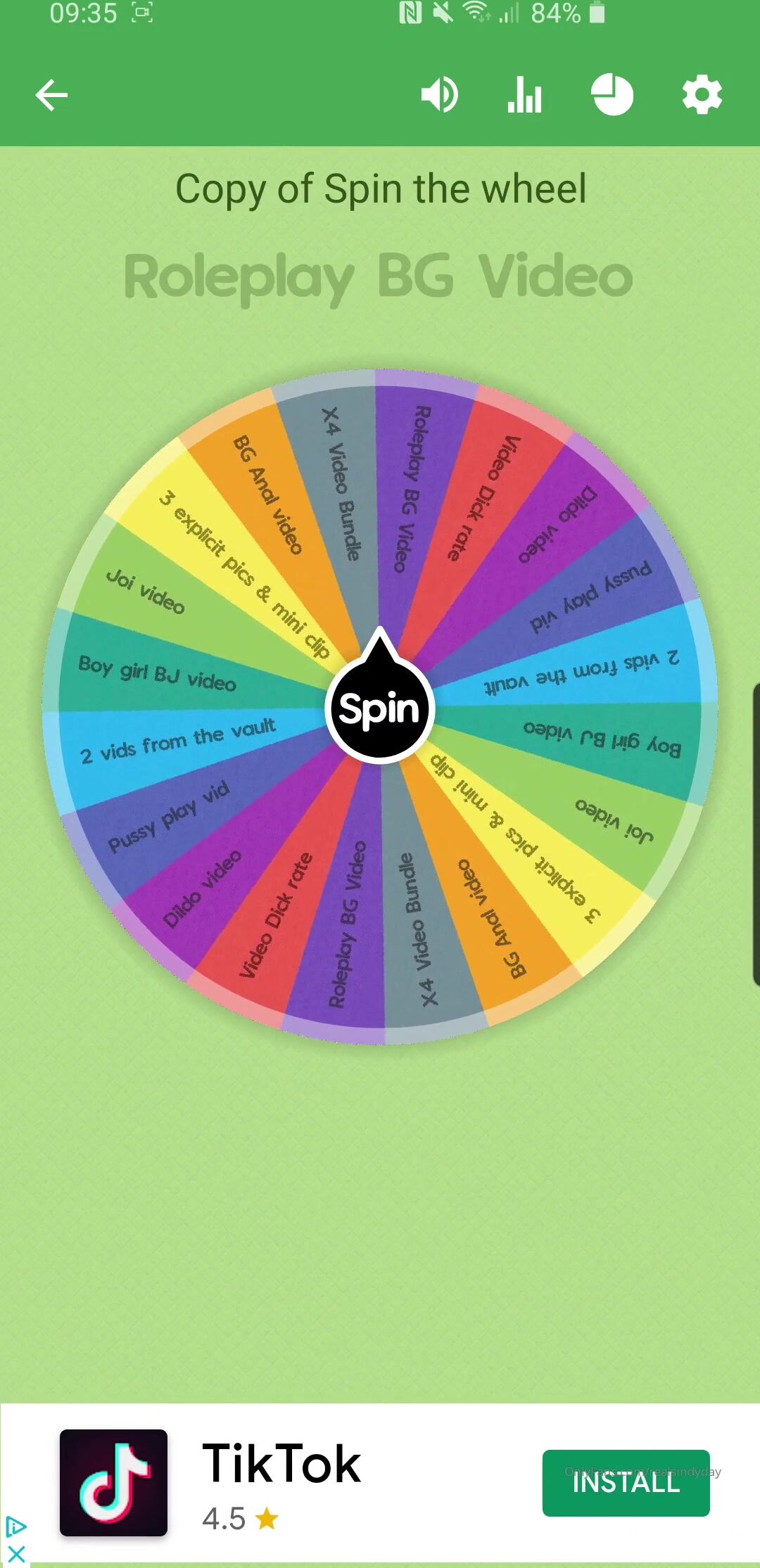Close the ad with the X icon

15,1554
